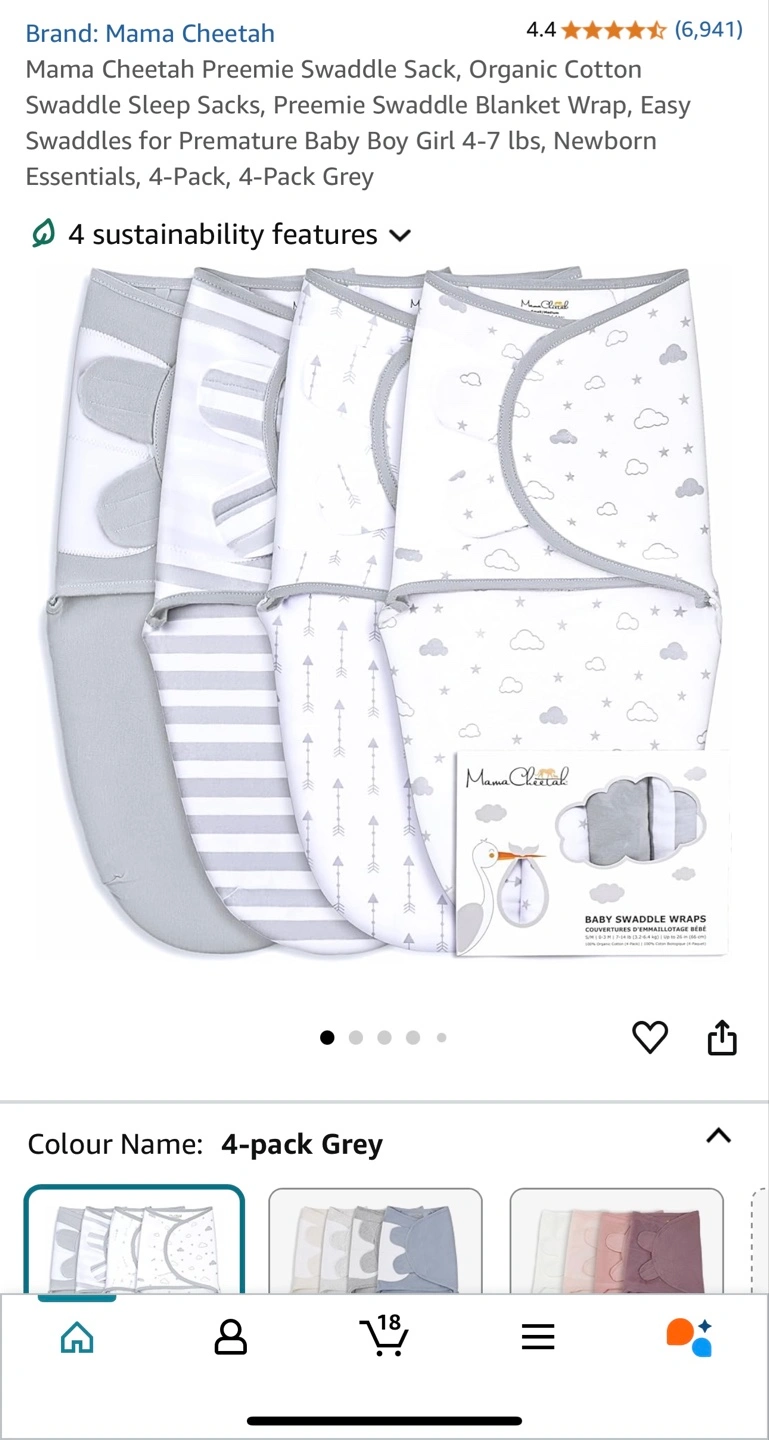Image resolution: width=769 pixels, height=1440 pixels.
Task: Open the Mama Cheetah brand link
Action: (x=150, y=33)
